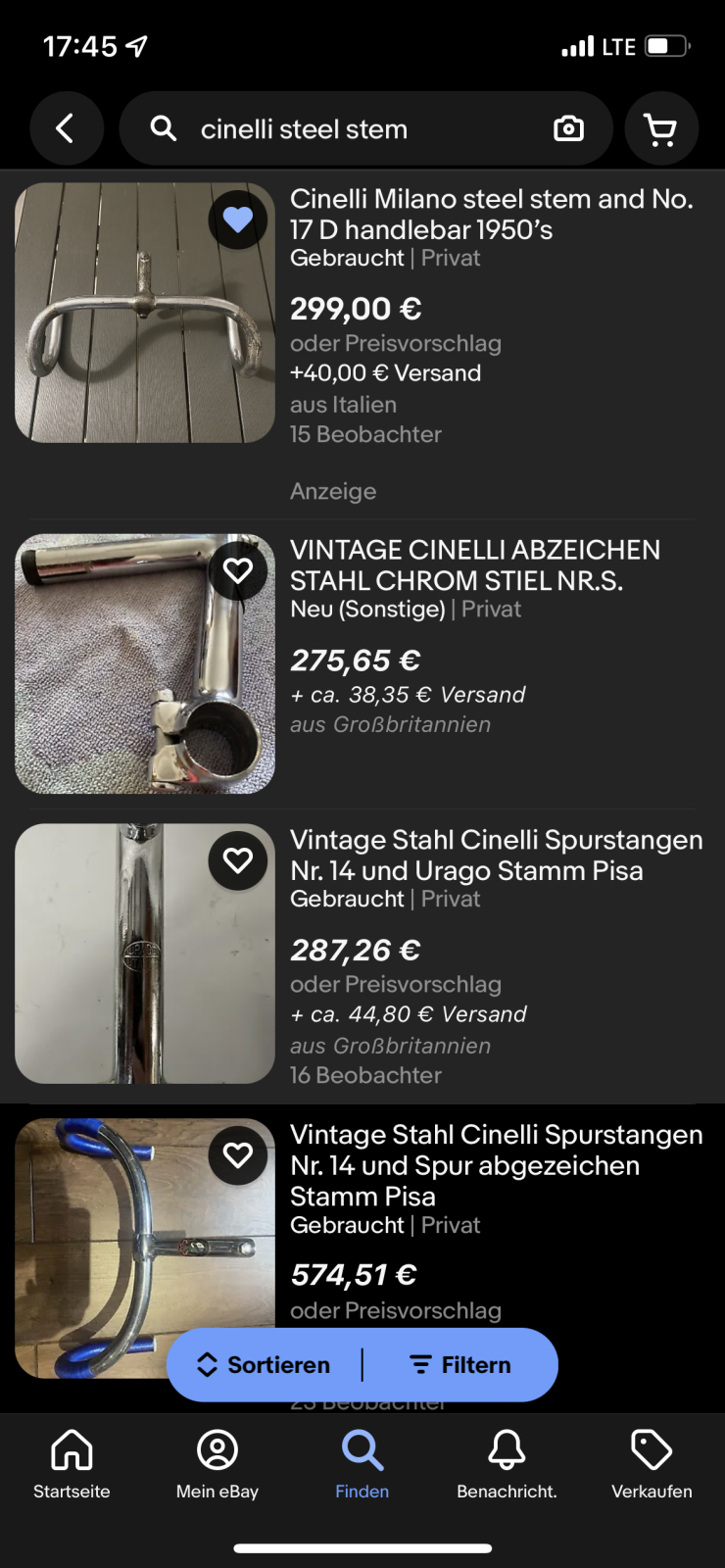Open the Cinelli Milano No. 17 D handlebar listing

tap(491, 215)
